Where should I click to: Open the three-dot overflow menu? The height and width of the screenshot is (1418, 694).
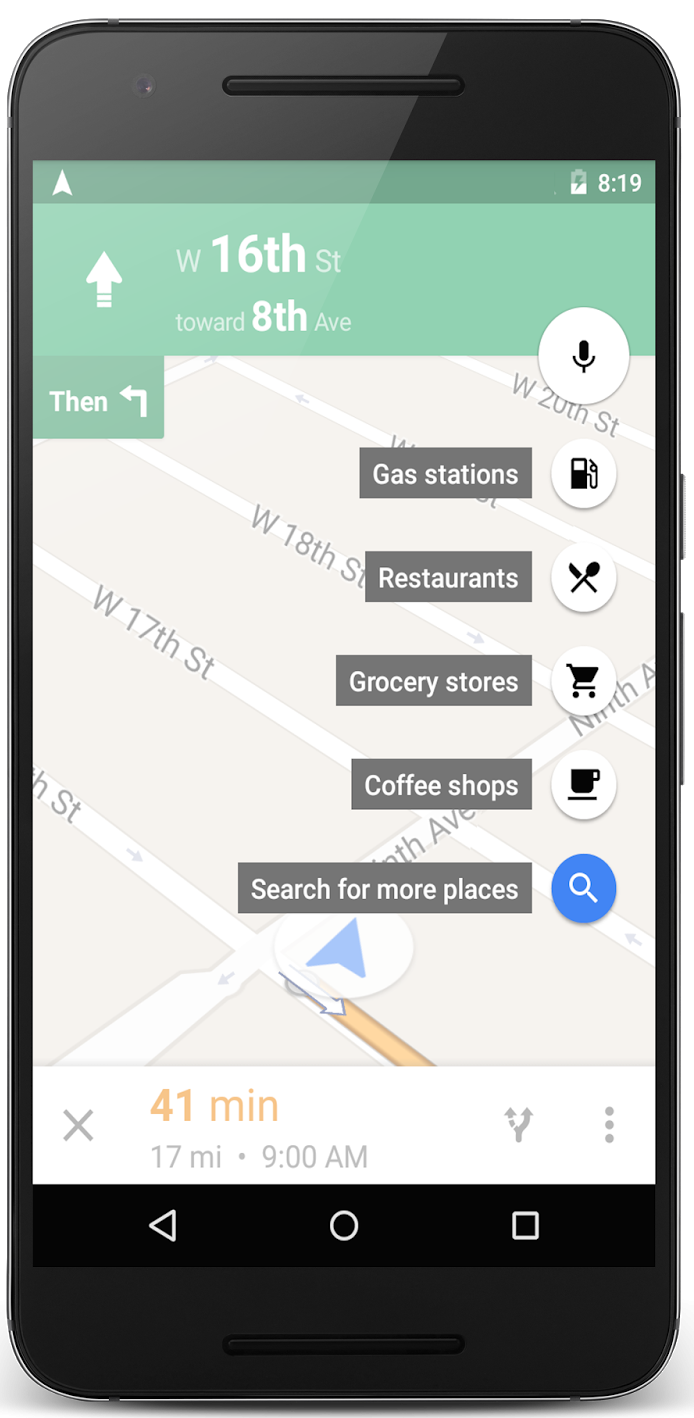click(x=609, y=1125)
